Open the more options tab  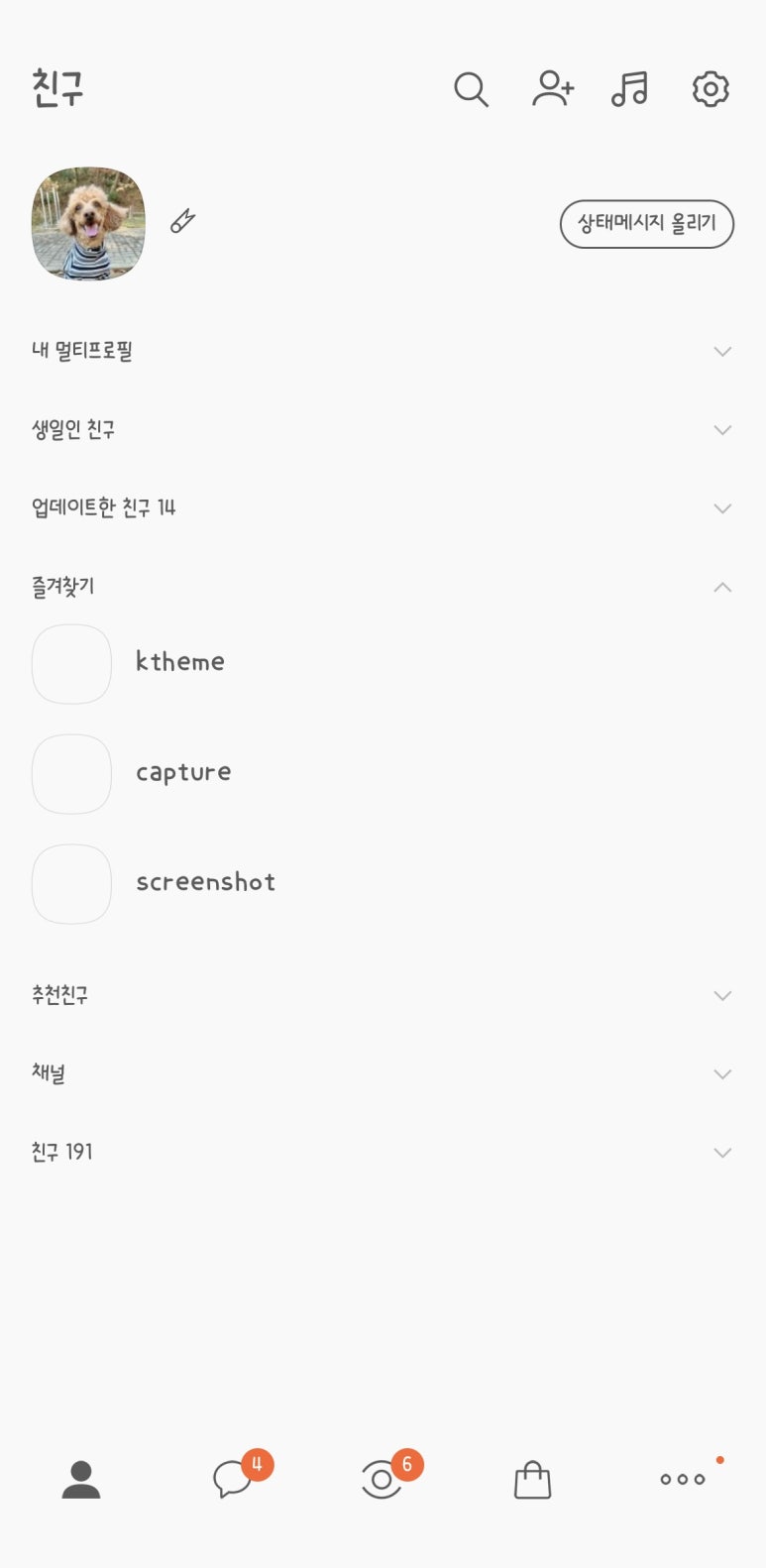tap(684, 1479)
